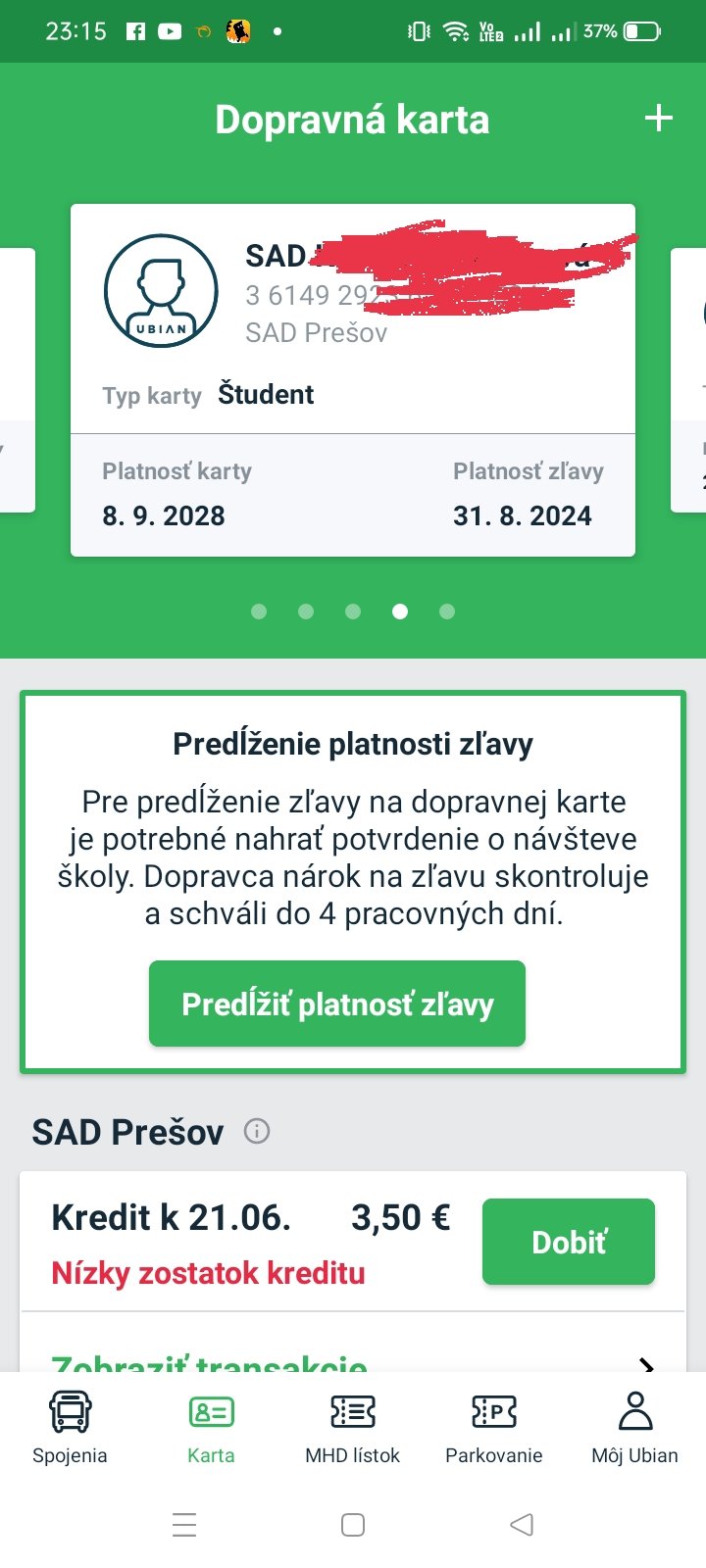Switch to the Spojenia tab
The image size is (706, 1568).
70,1426
